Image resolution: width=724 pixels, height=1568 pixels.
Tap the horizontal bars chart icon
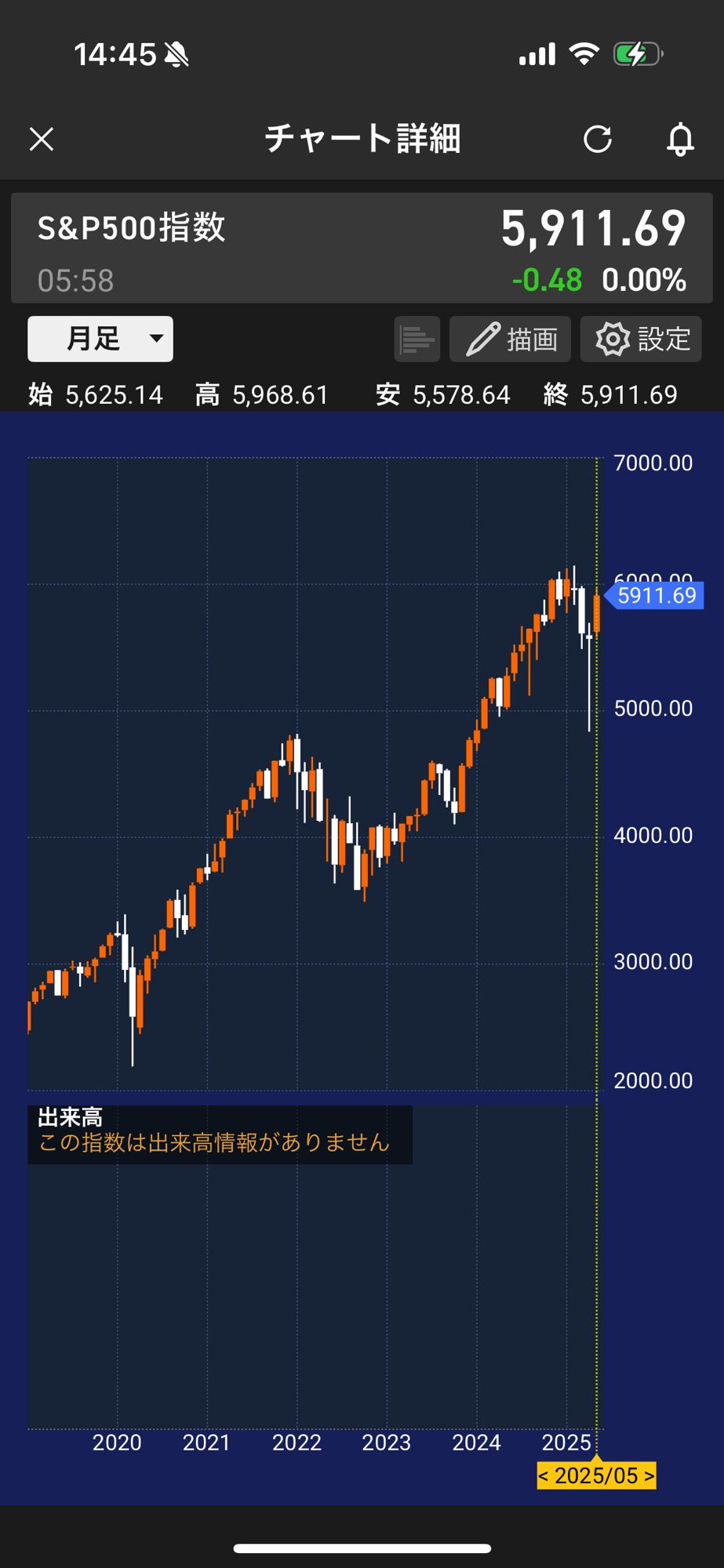(417, 339)
